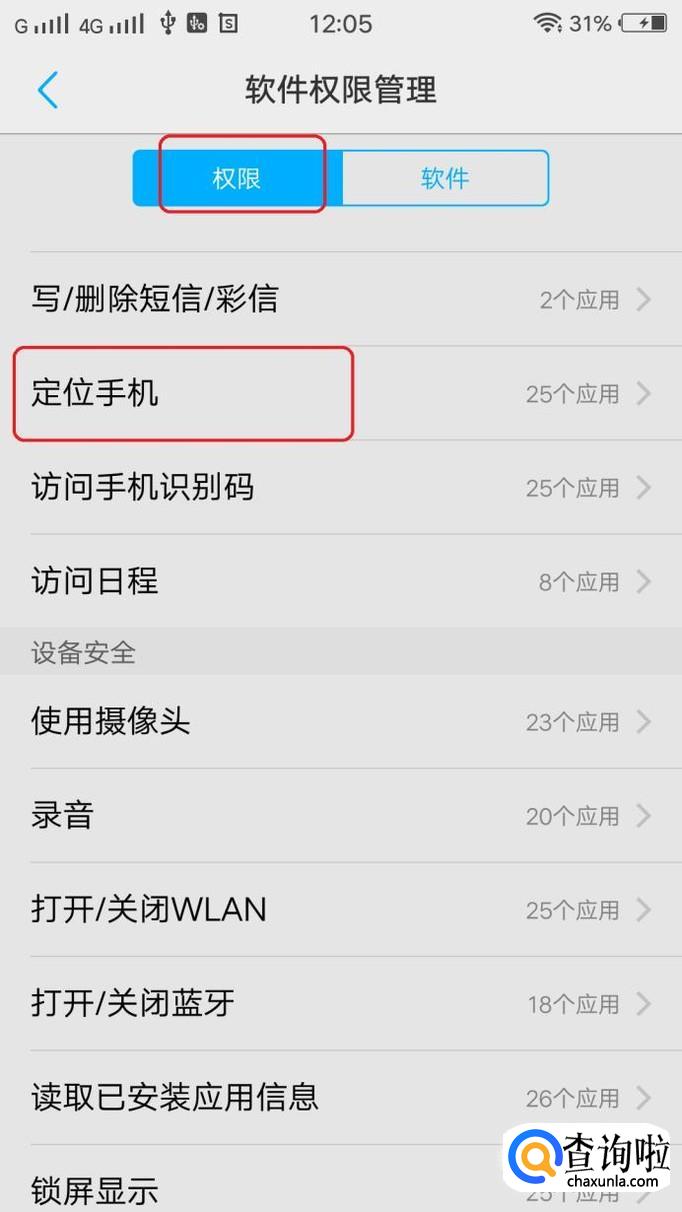The height and width of the screenshot is (1212, 682).
Task: Open 使用摄像头 permission row
Action: point(341,721)
